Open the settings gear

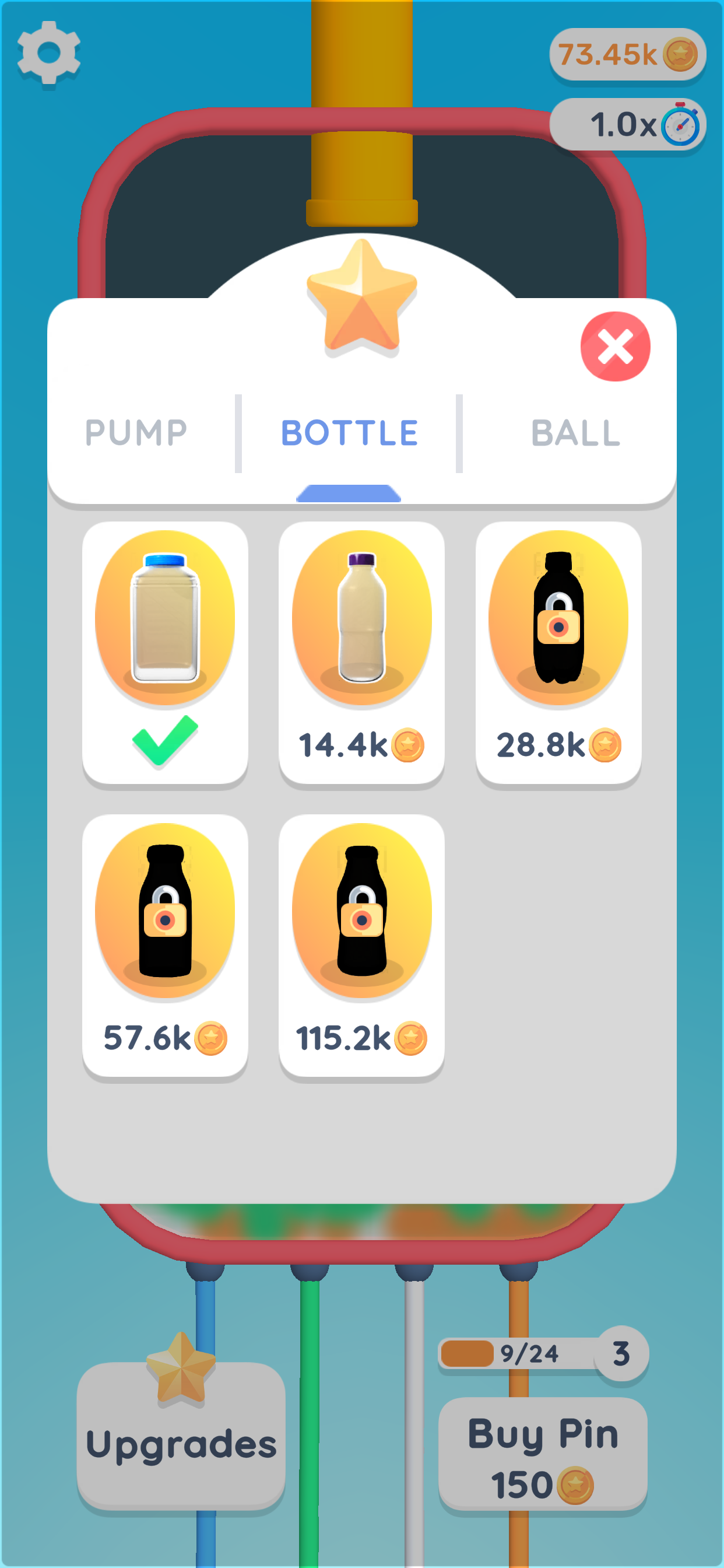[x=48, y=53]
